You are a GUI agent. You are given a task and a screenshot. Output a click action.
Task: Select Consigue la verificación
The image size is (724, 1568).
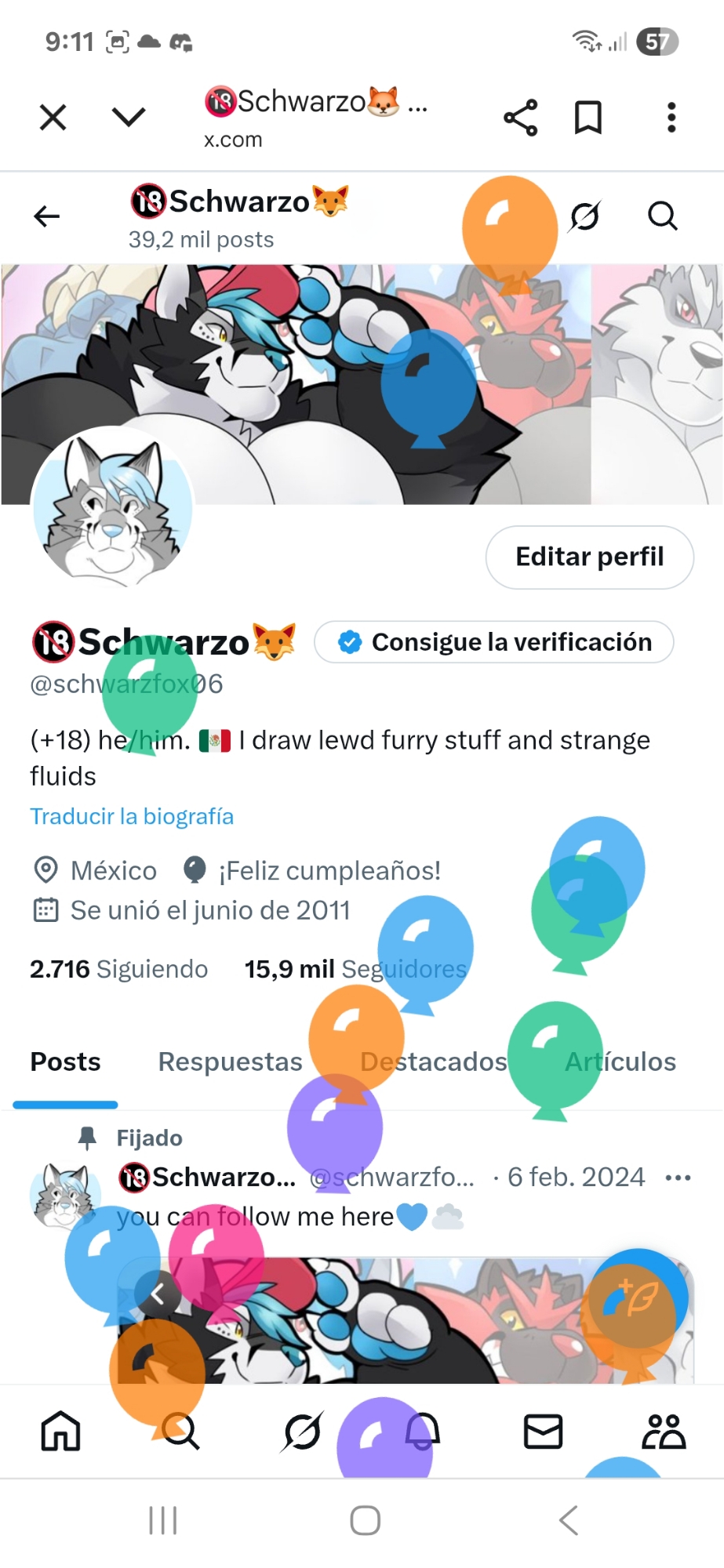point(494,642)
